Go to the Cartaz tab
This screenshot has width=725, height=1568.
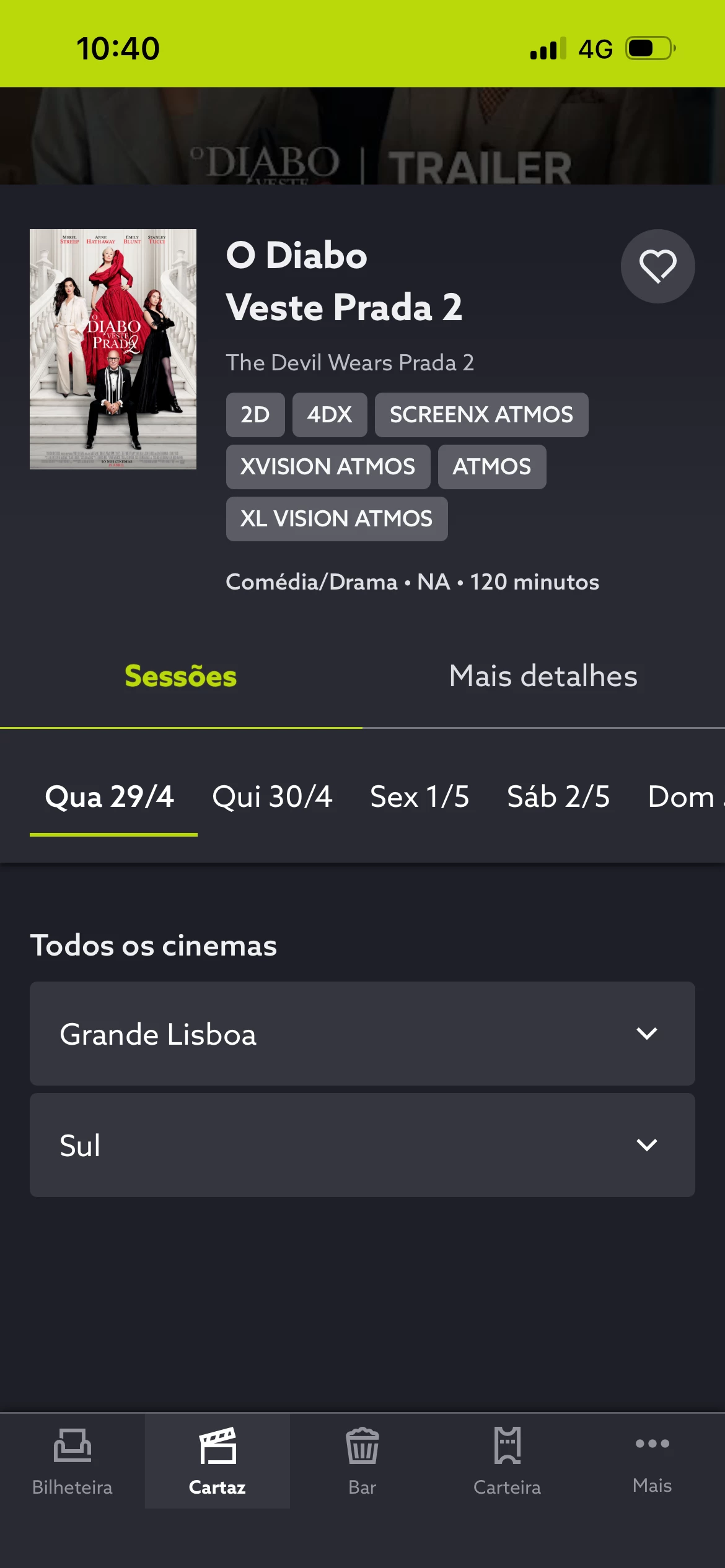pyautogui.click(x=217, y=1461)
